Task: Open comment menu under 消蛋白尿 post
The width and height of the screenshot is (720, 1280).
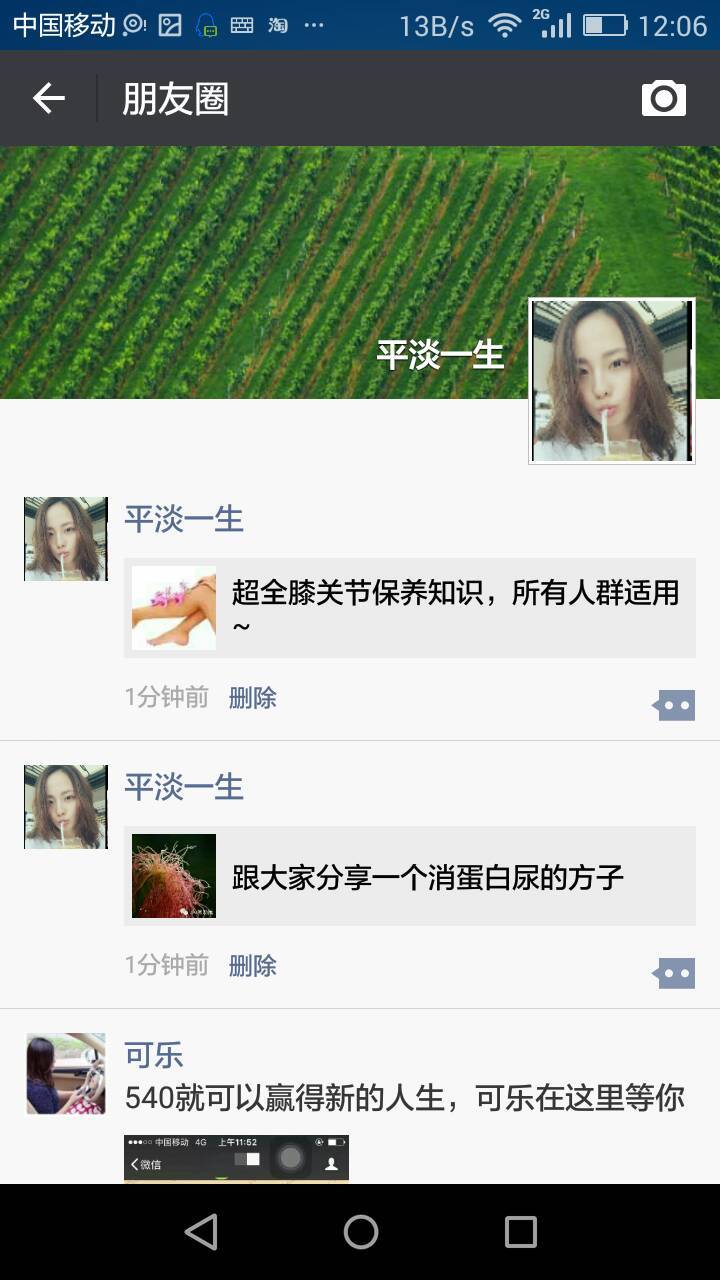Action: coord(673,973)
